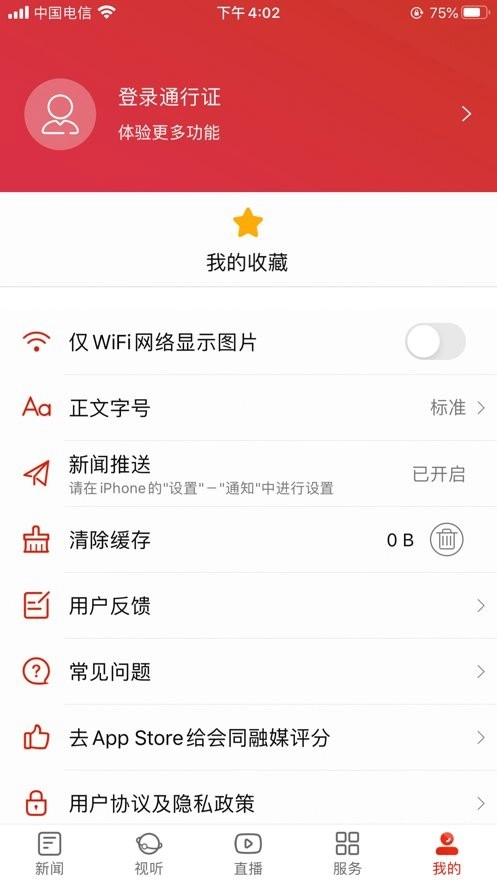Image resolution: width=497 pixels, height=883 pixels.
Task: Open 用户反馈 feedback page
Action: tap(248, 606)
